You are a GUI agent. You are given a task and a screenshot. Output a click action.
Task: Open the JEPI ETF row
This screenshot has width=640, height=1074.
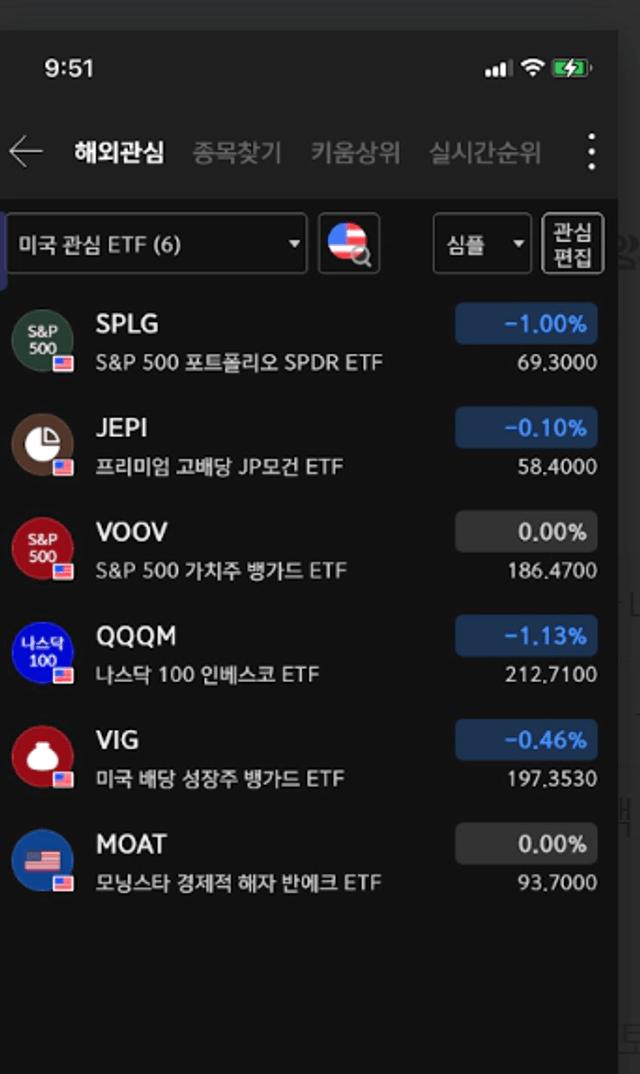coord(305,446)
